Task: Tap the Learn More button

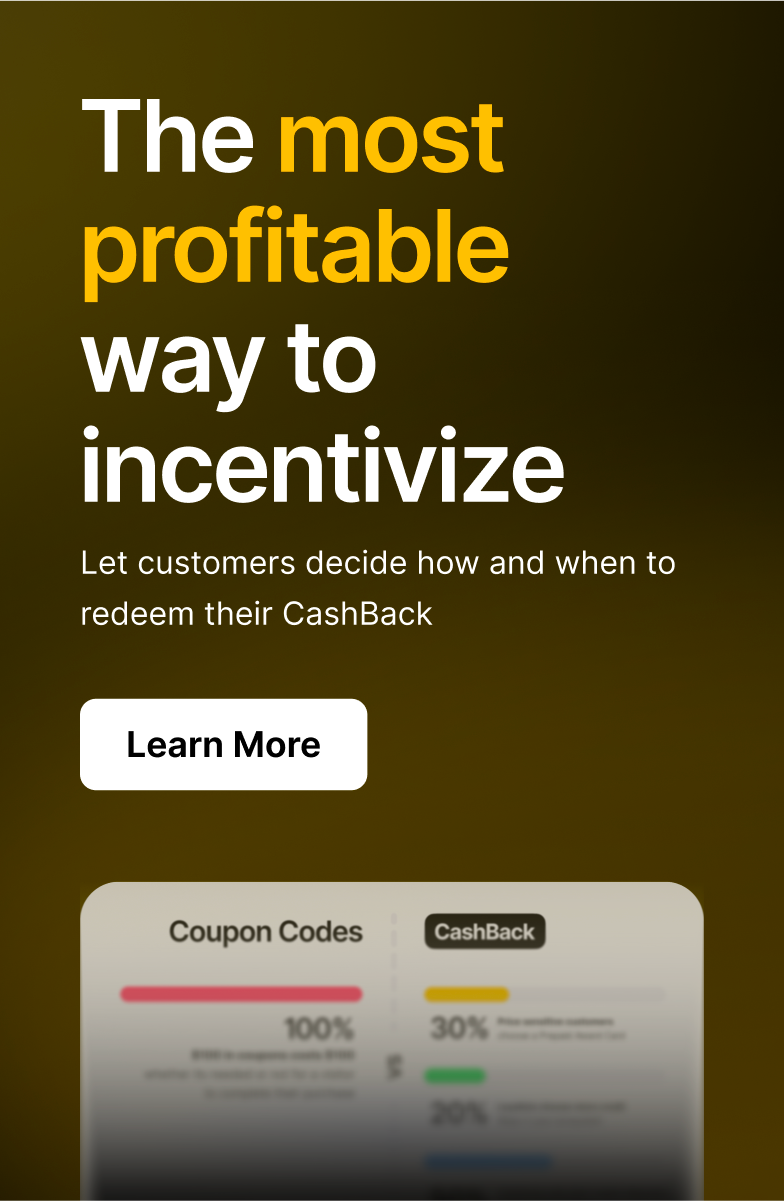Action: (223, 744)
